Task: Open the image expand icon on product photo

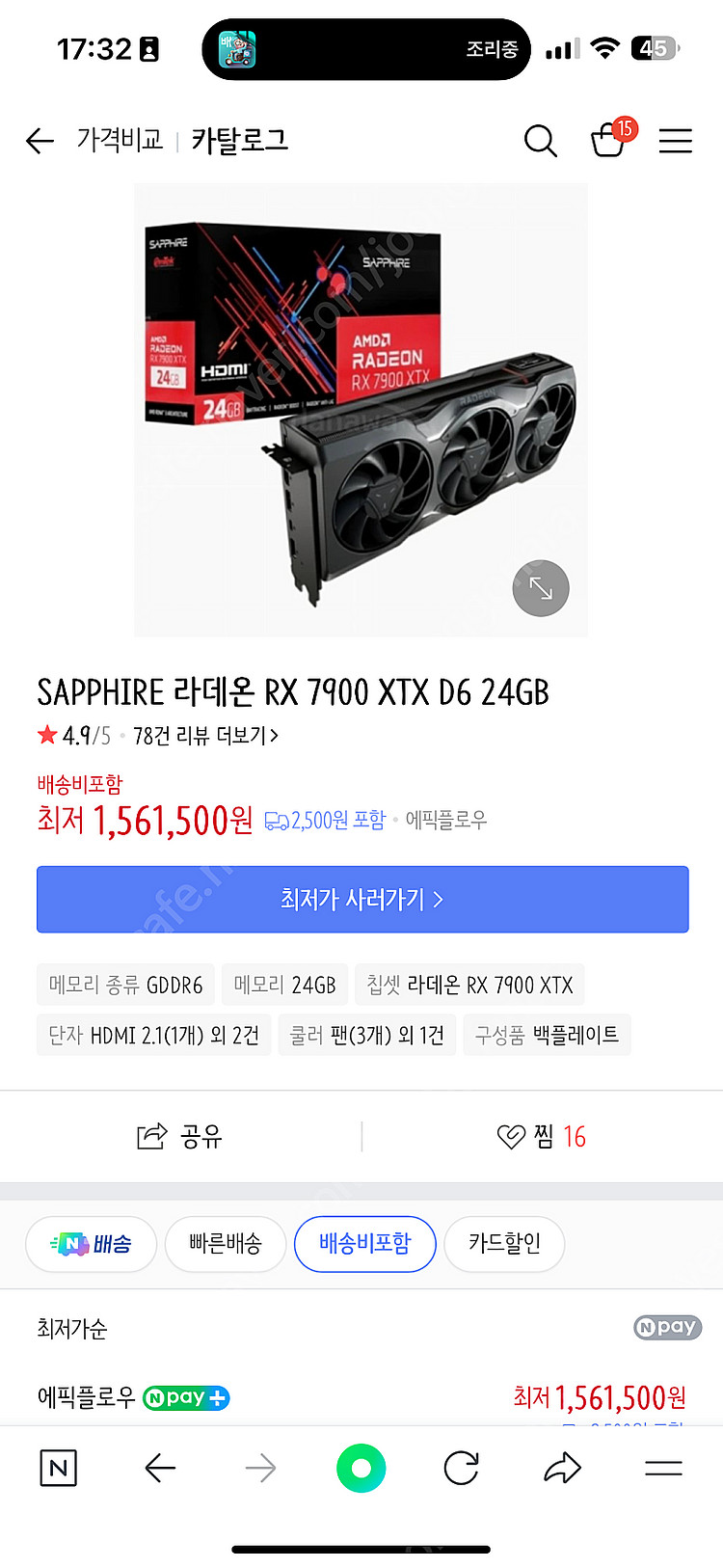Action: [x=540, y=587]
